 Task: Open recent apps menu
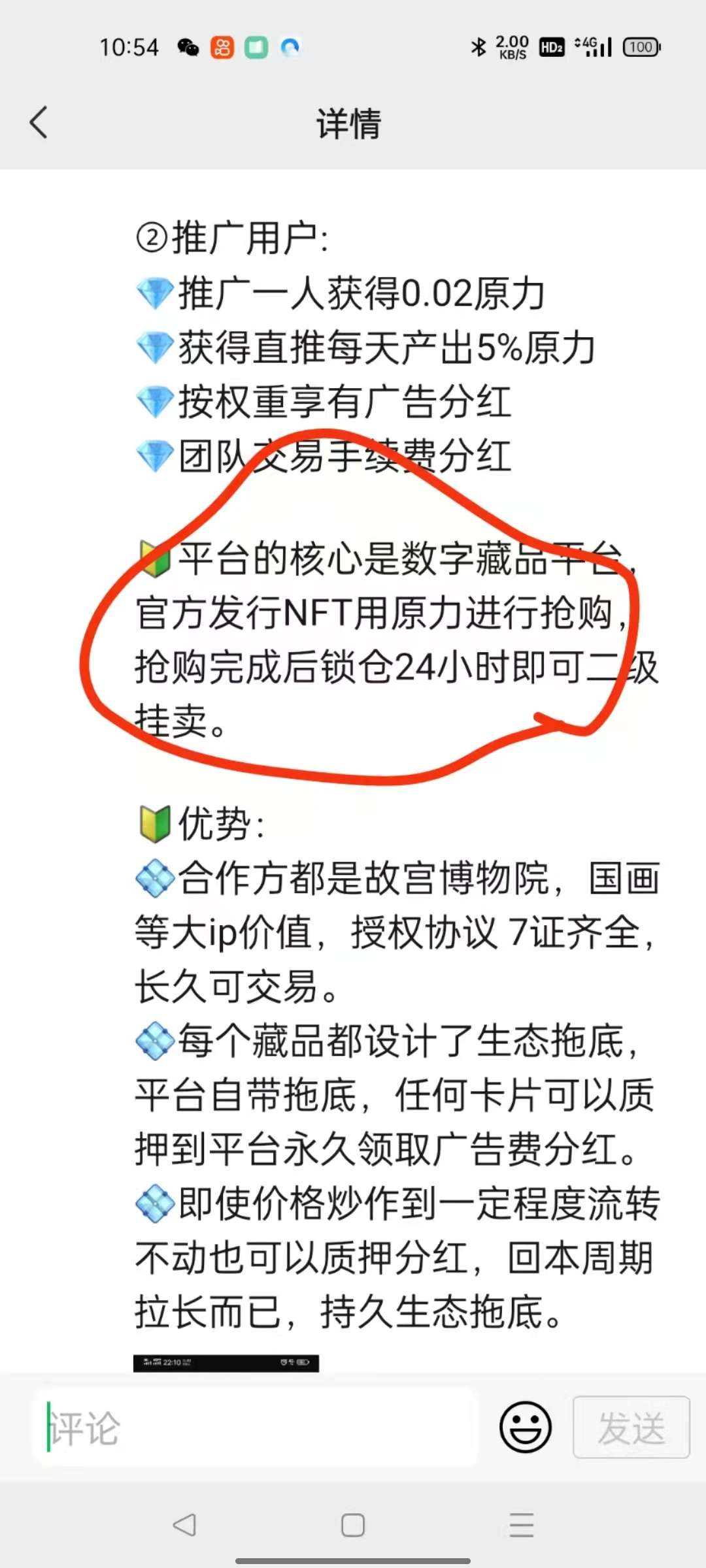[521, 1526]
